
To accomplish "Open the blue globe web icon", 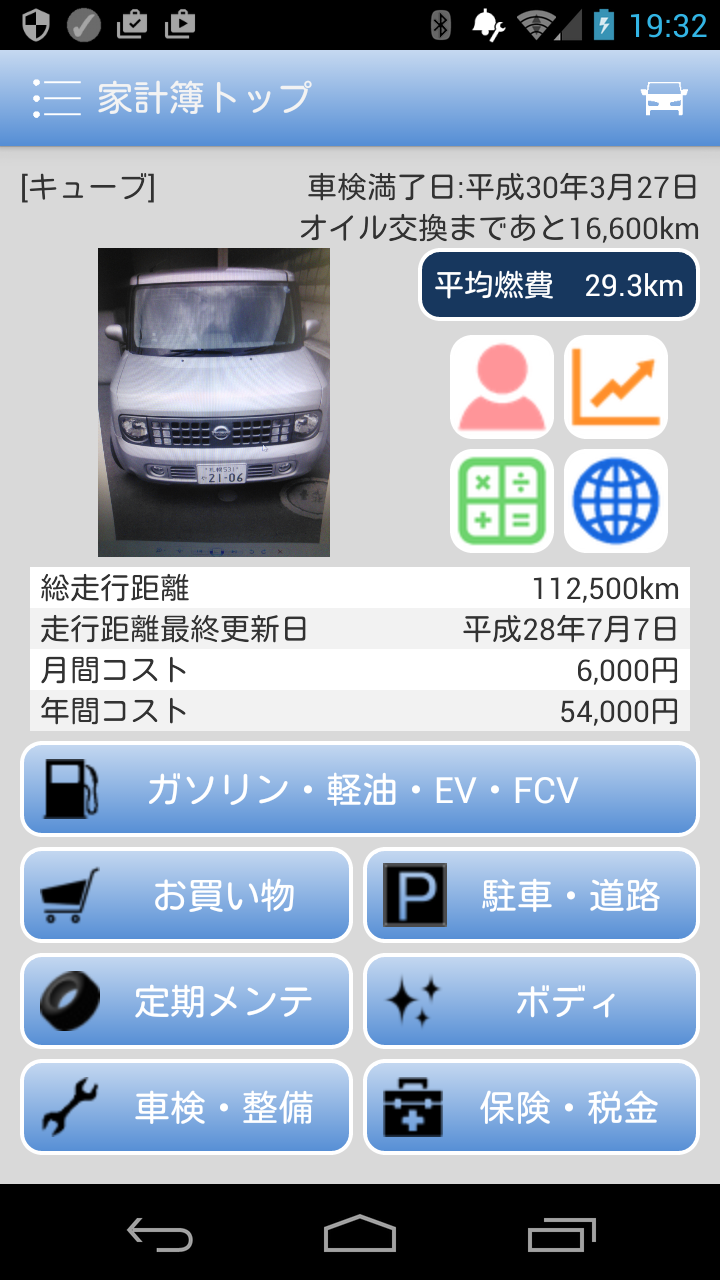I will click(616, 500).
